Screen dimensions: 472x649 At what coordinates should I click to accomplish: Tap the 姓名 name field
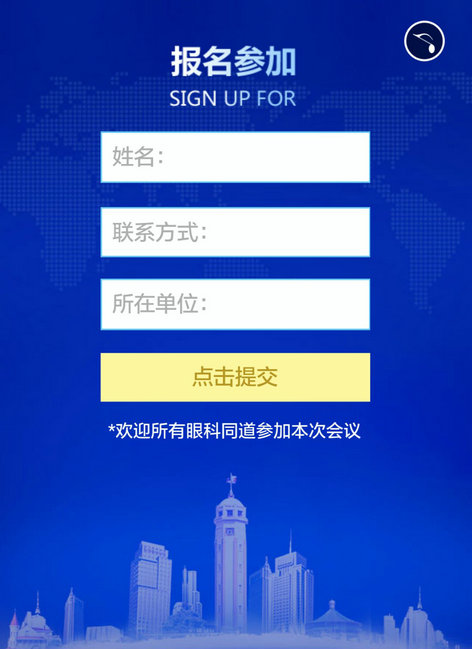235,157
